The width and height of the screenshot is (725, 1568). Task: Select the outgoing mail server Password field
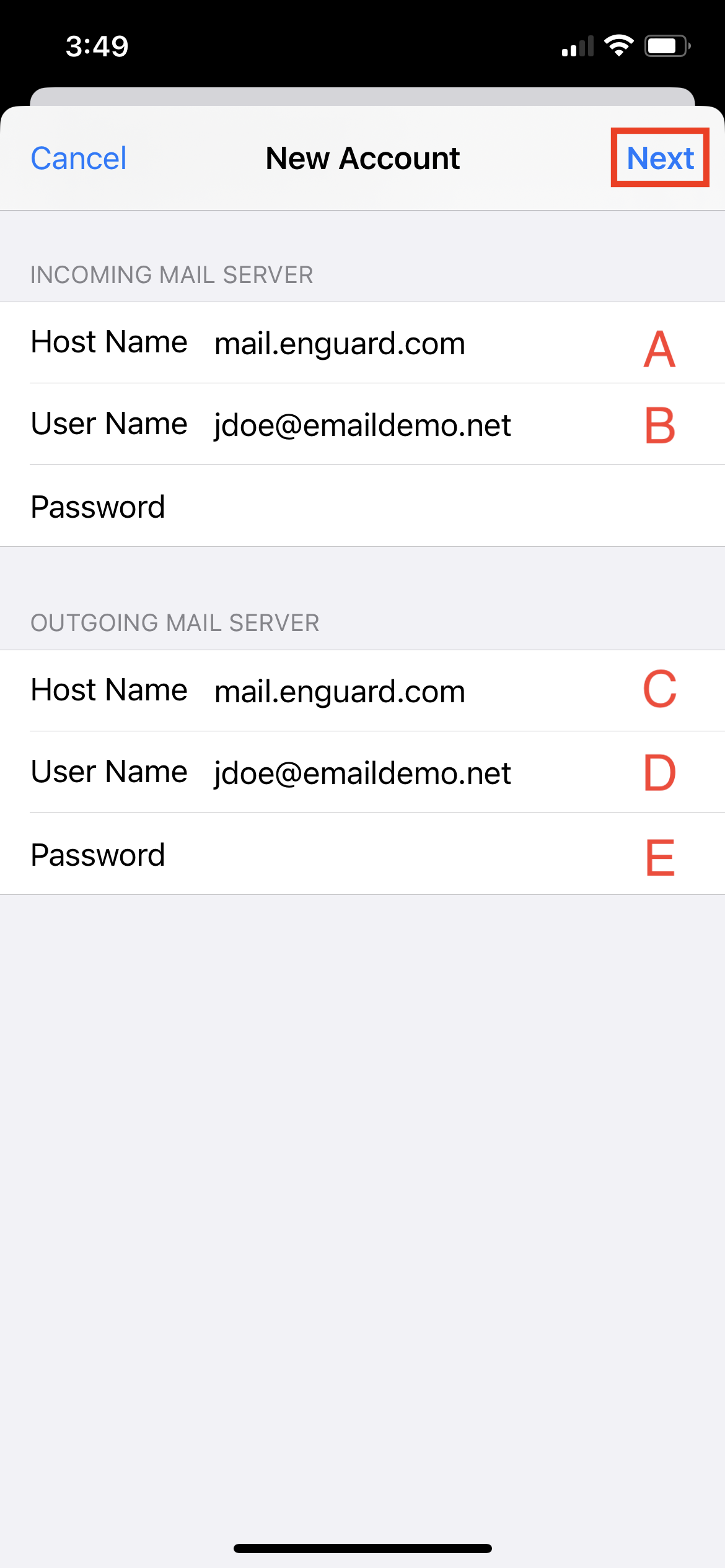(x=362, y=854)
